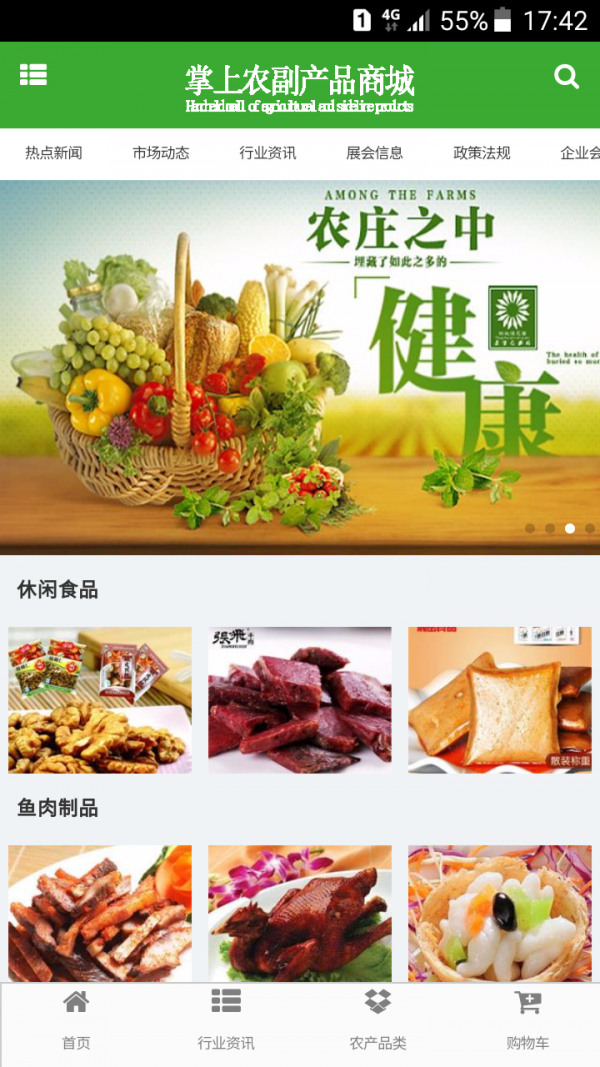The image size is (600, 1067).
Task: Select the dried tofu product under 休闲食品
Action: click(500, 700)
